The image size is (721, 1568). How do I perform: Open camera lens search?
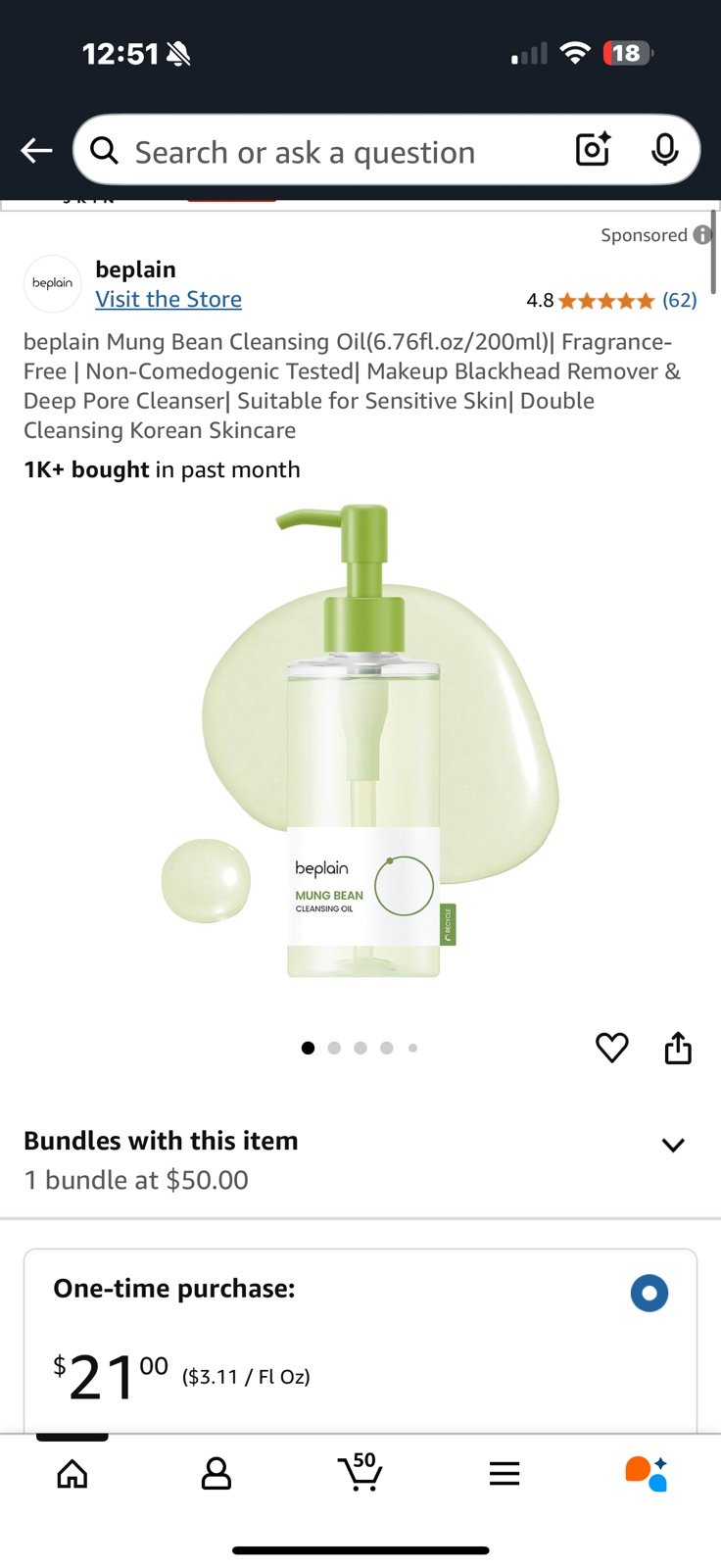593,149
